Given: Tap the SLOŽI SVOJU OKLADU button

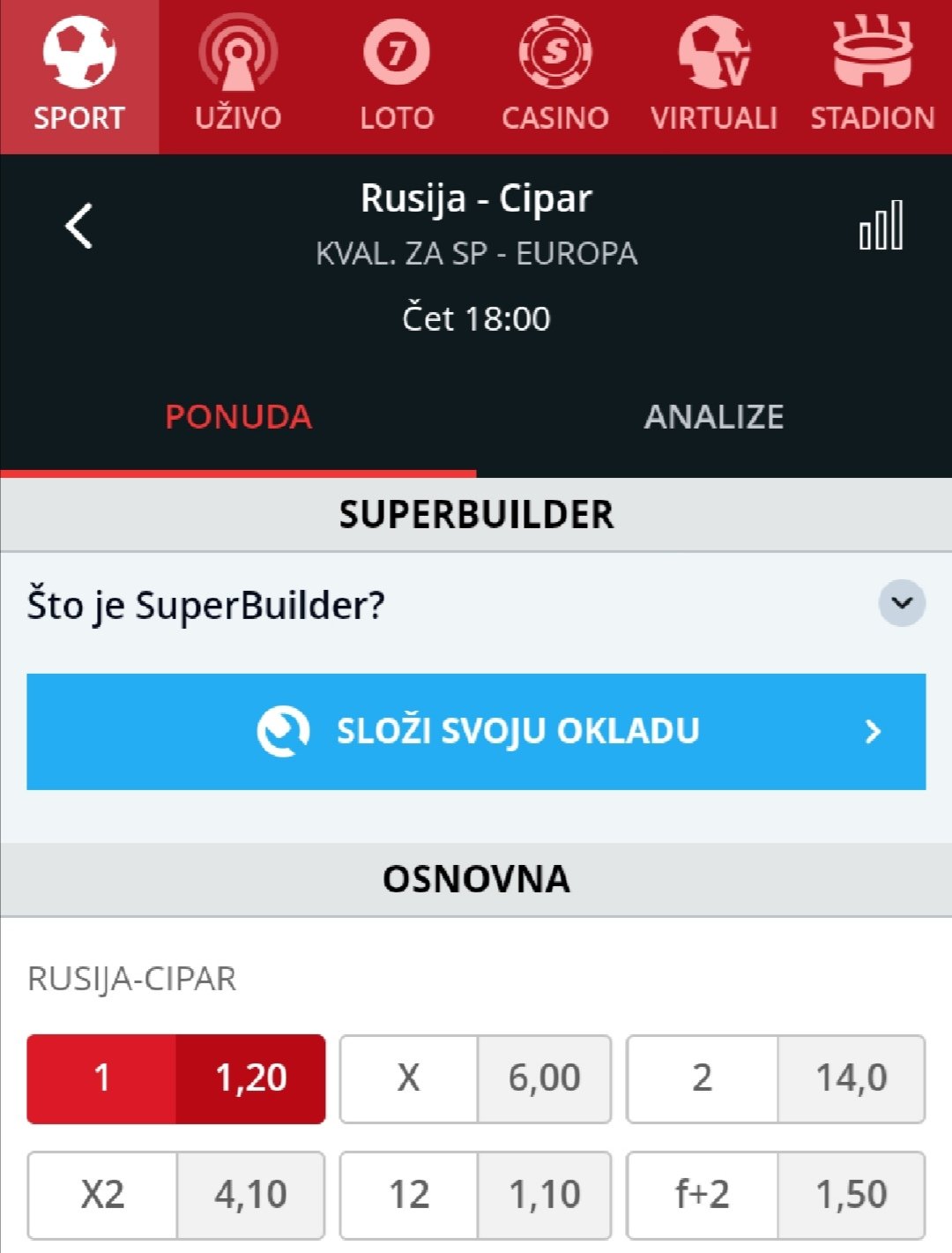Looking at the screenshot, I should [x=476, y=731].
